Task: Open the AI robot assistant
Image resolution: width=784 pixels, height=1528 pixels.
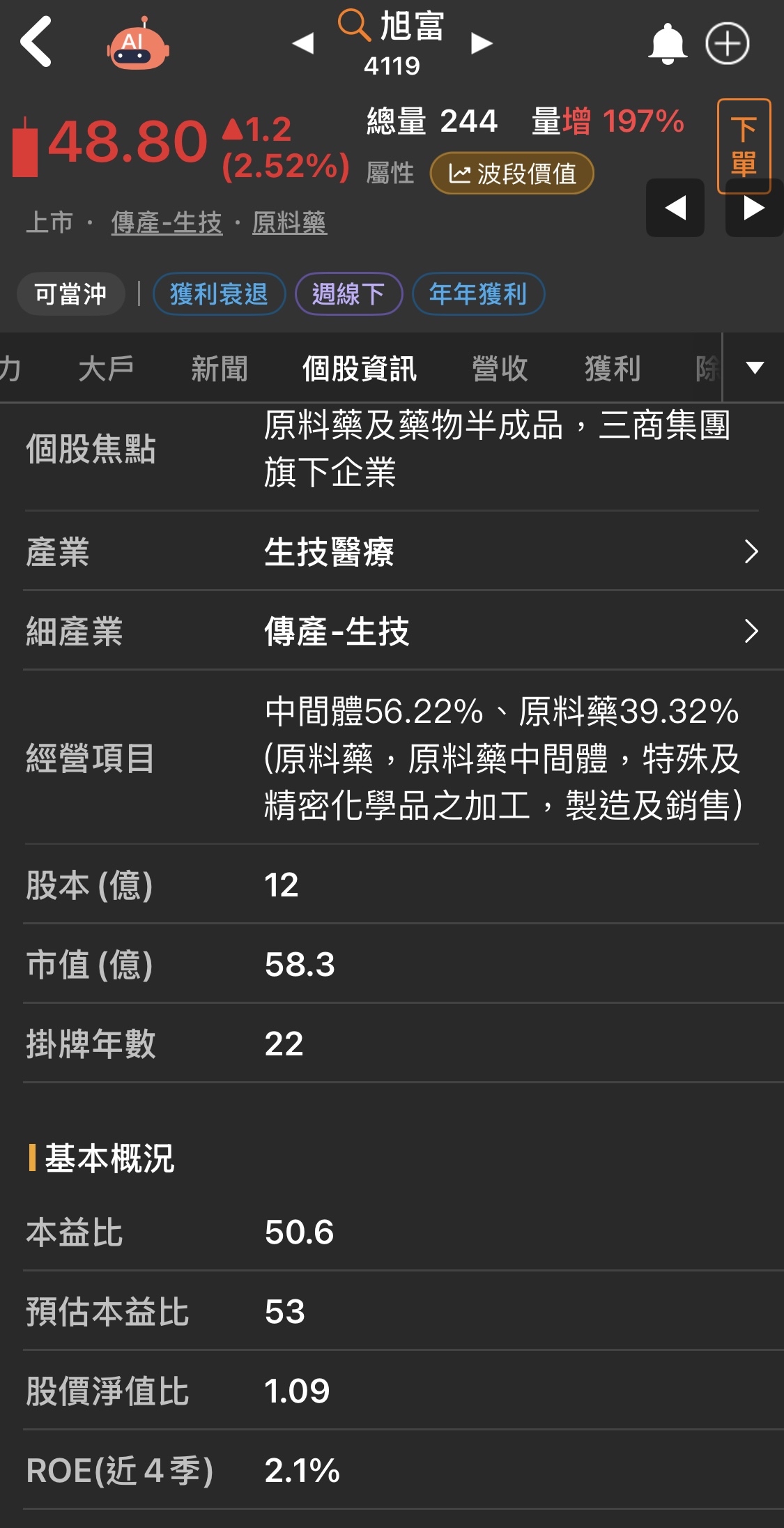Action: (137, 43)
